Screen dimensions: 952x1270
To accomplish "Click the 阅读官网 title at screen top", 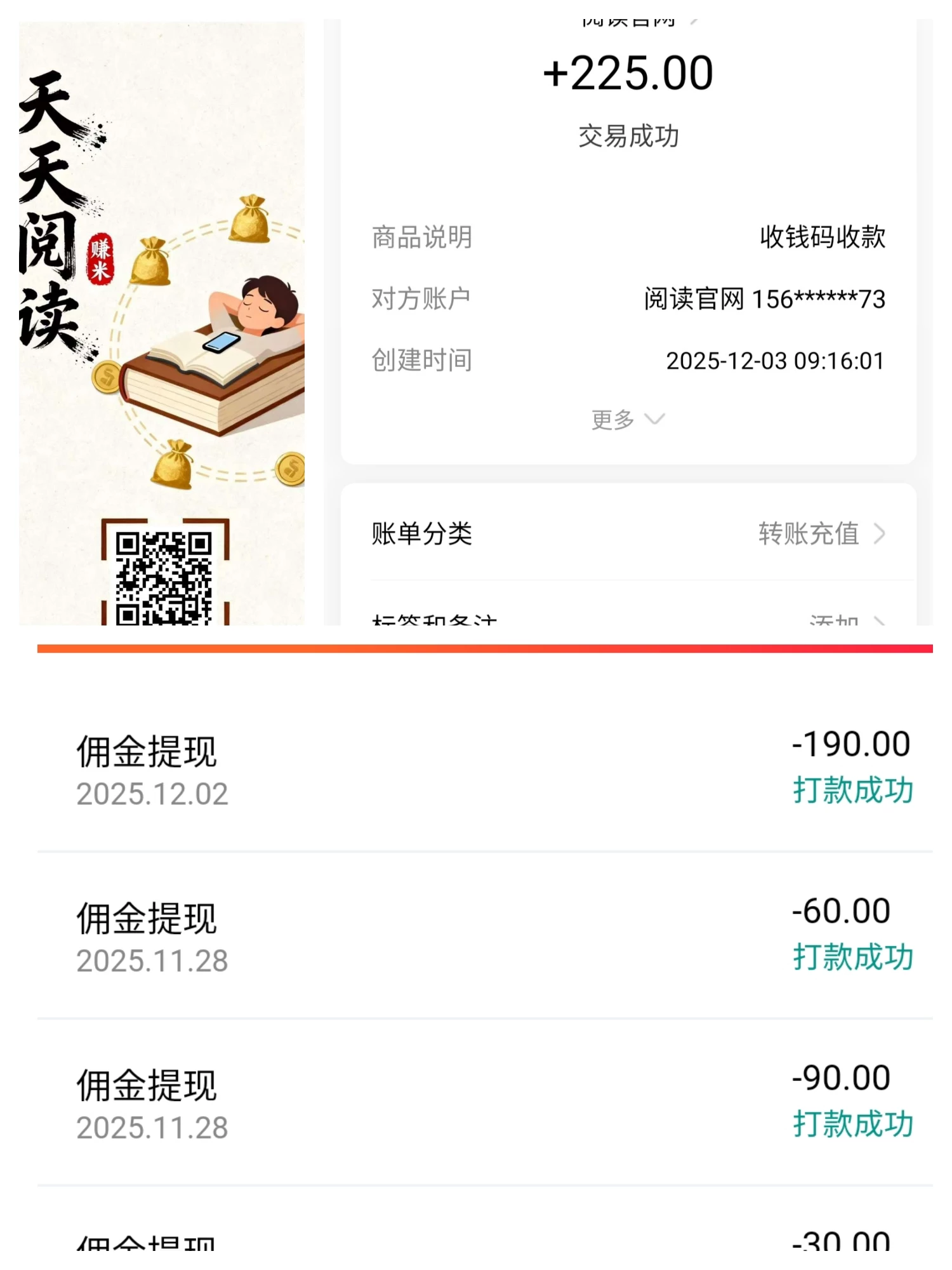I will coord(628,16).
